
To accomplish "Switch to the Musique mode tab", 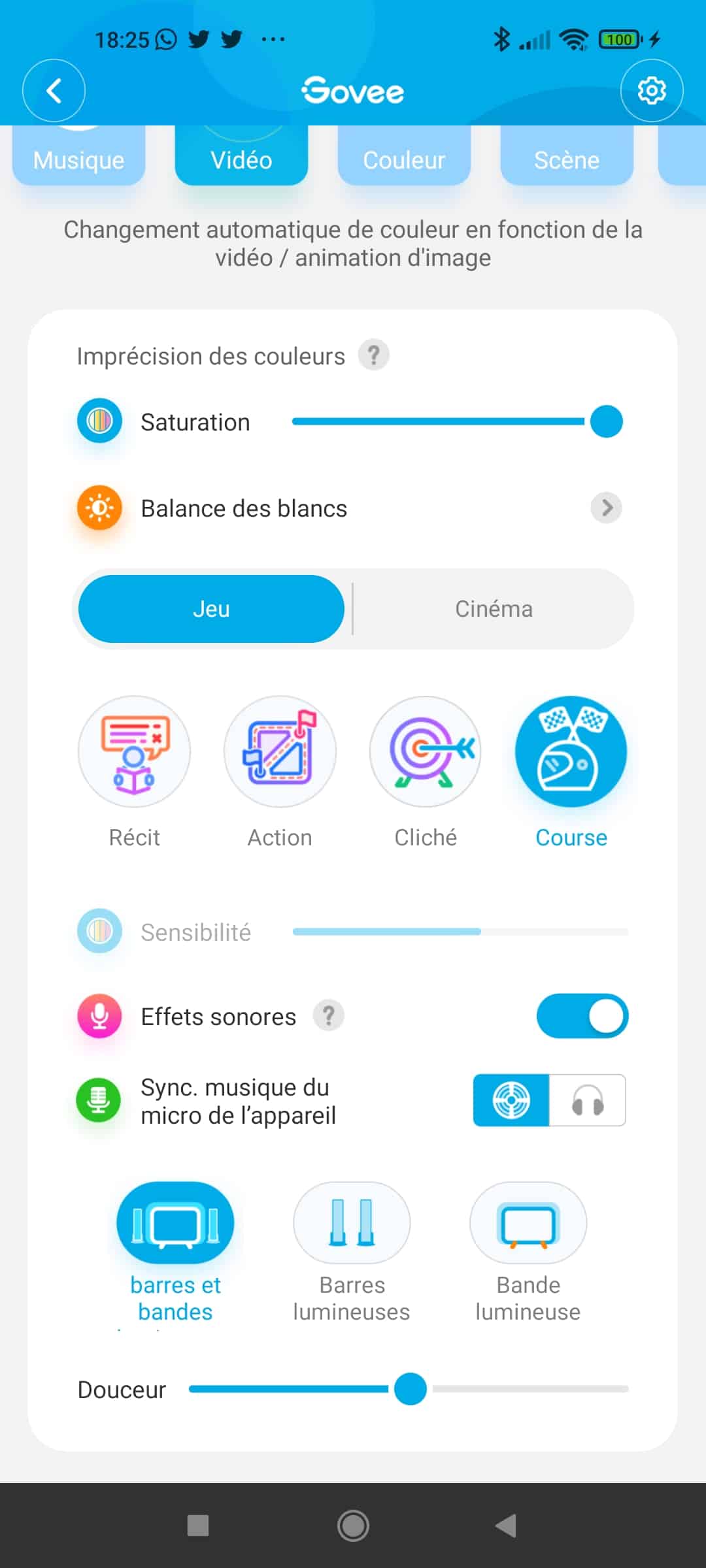I will (78, 155).
